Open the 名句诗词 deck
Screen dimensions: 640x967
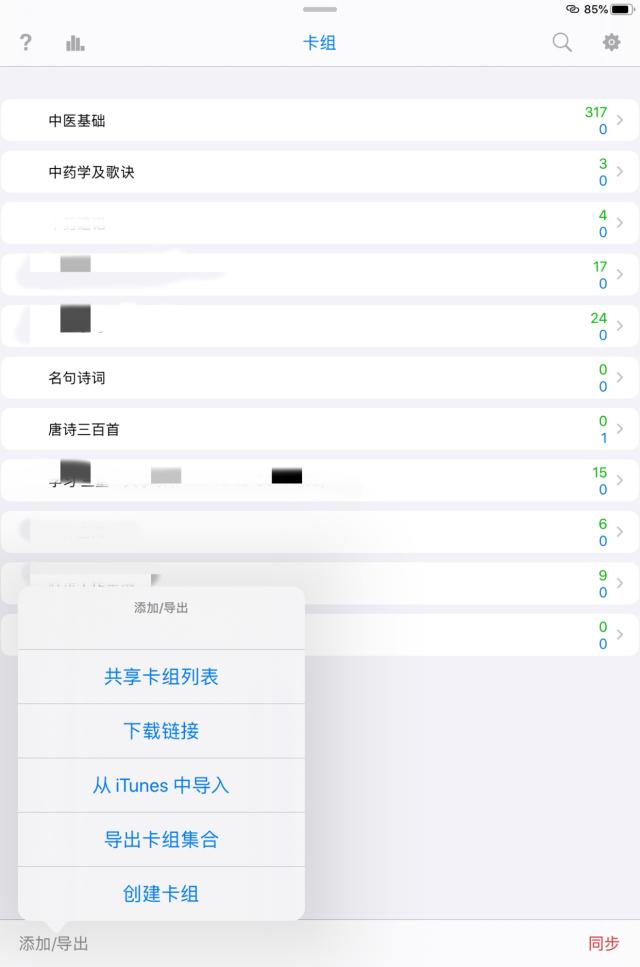300,378
